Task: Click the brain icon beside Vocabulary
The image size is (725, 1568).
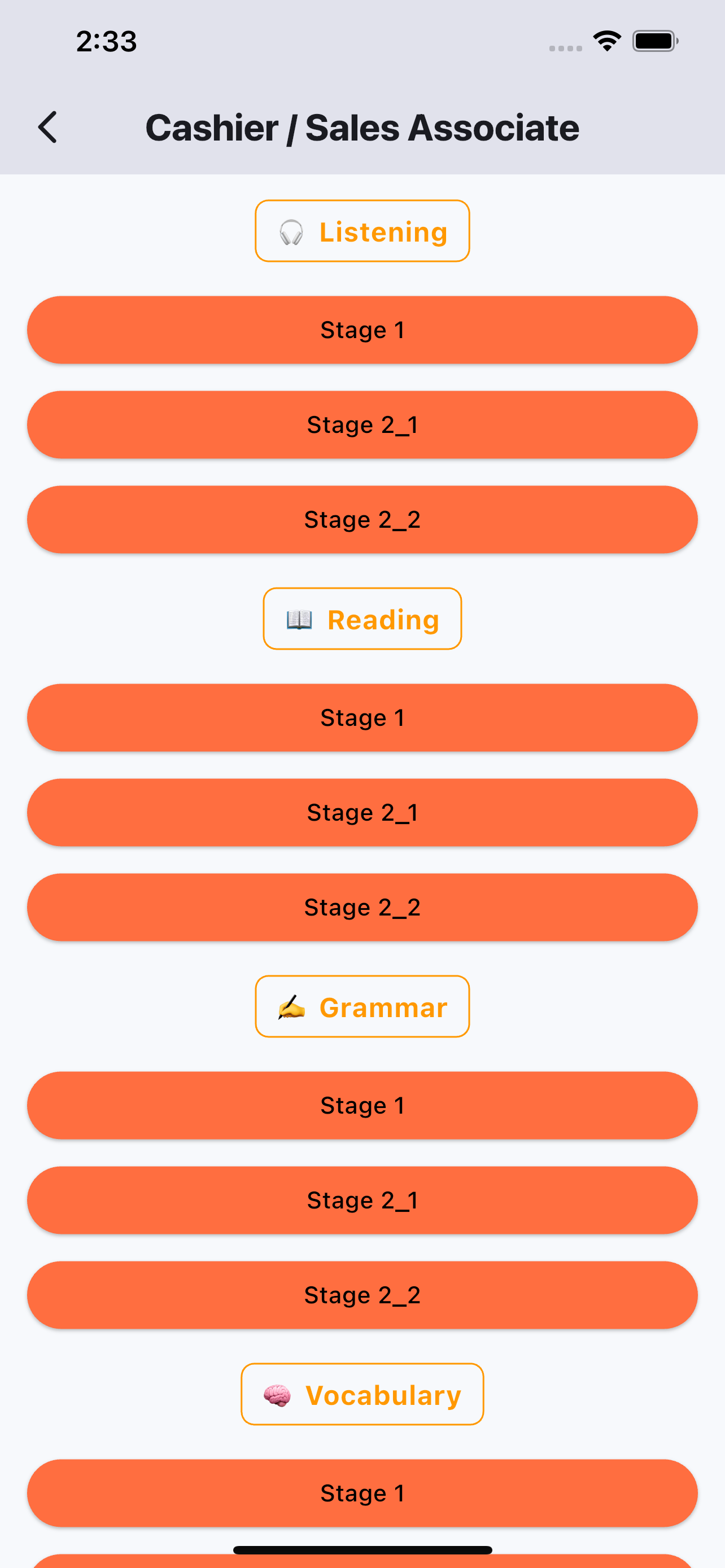Action: click(278, 1395)
